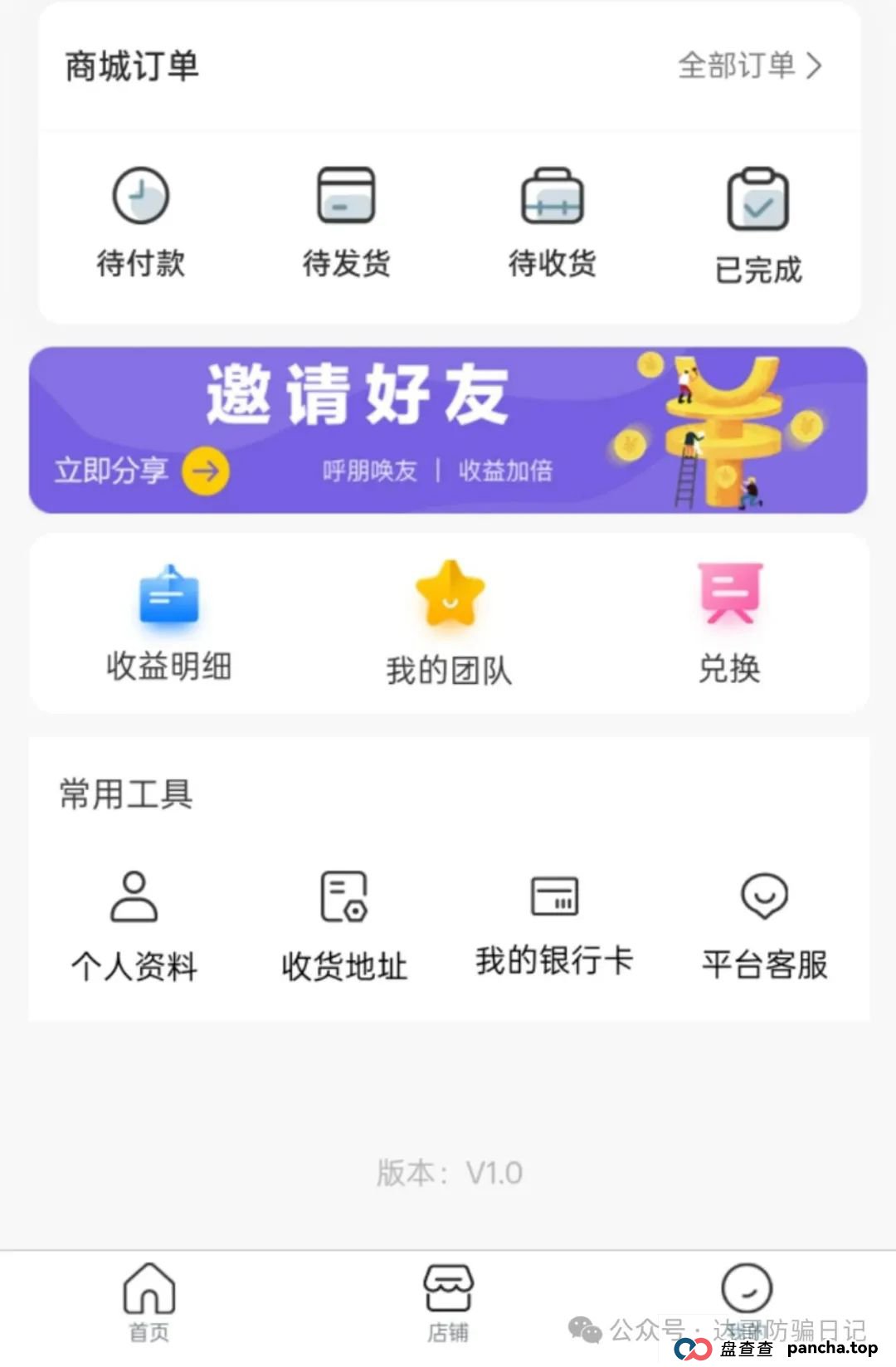
Task: Select the rightmost profile tab
Action: [745, 1295]
